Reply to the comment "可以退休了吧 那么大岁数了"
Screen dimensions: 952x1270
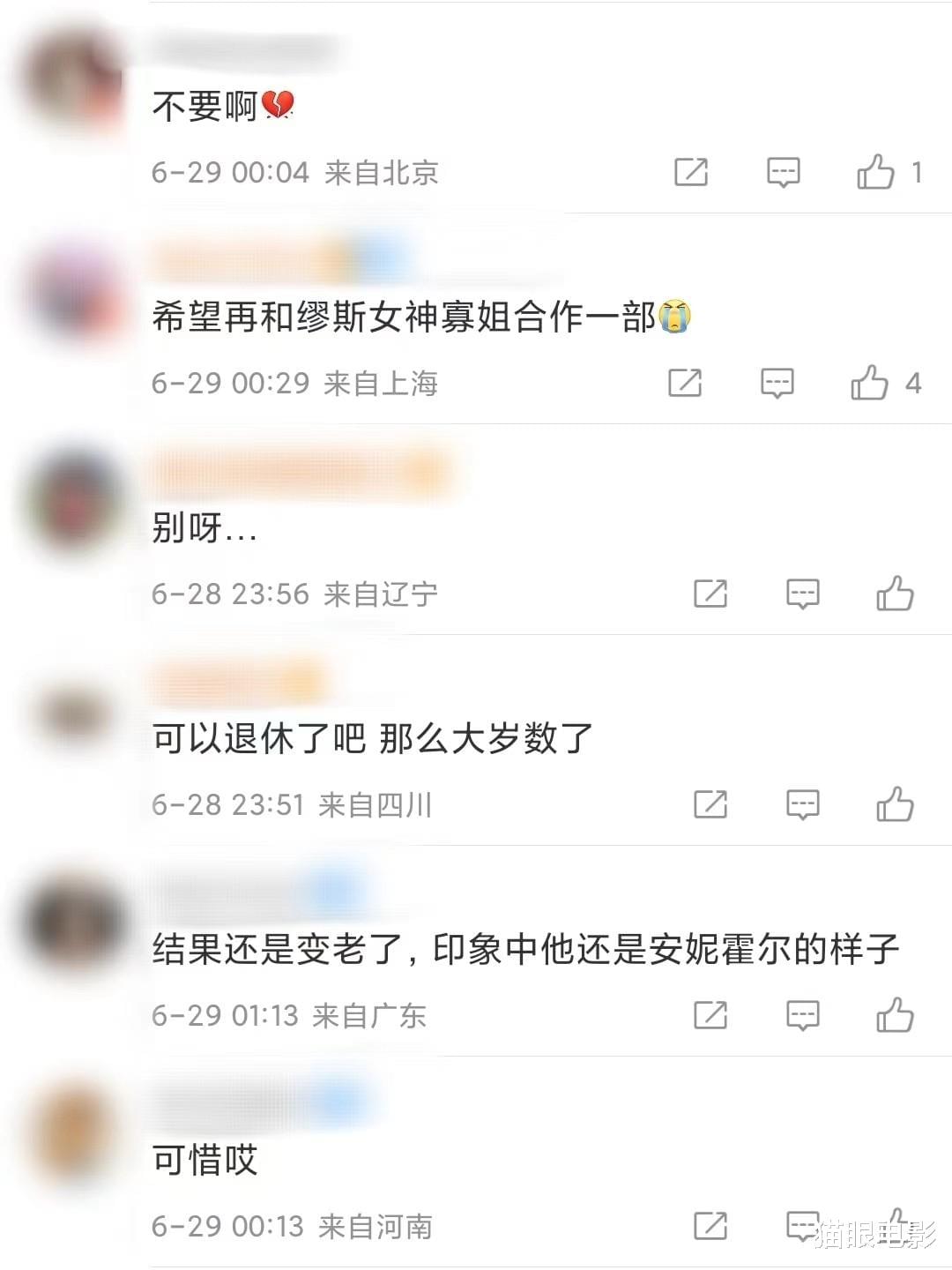[x=802, y=804]
